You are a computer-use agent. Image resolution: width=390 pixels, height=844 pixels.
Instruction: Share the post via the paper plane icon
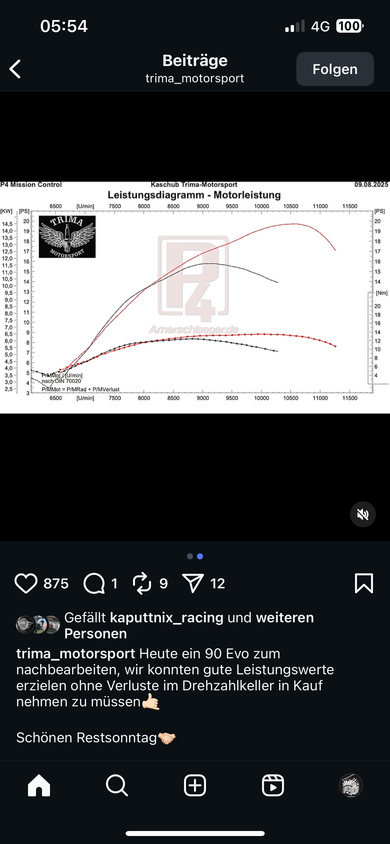point(193,583)
